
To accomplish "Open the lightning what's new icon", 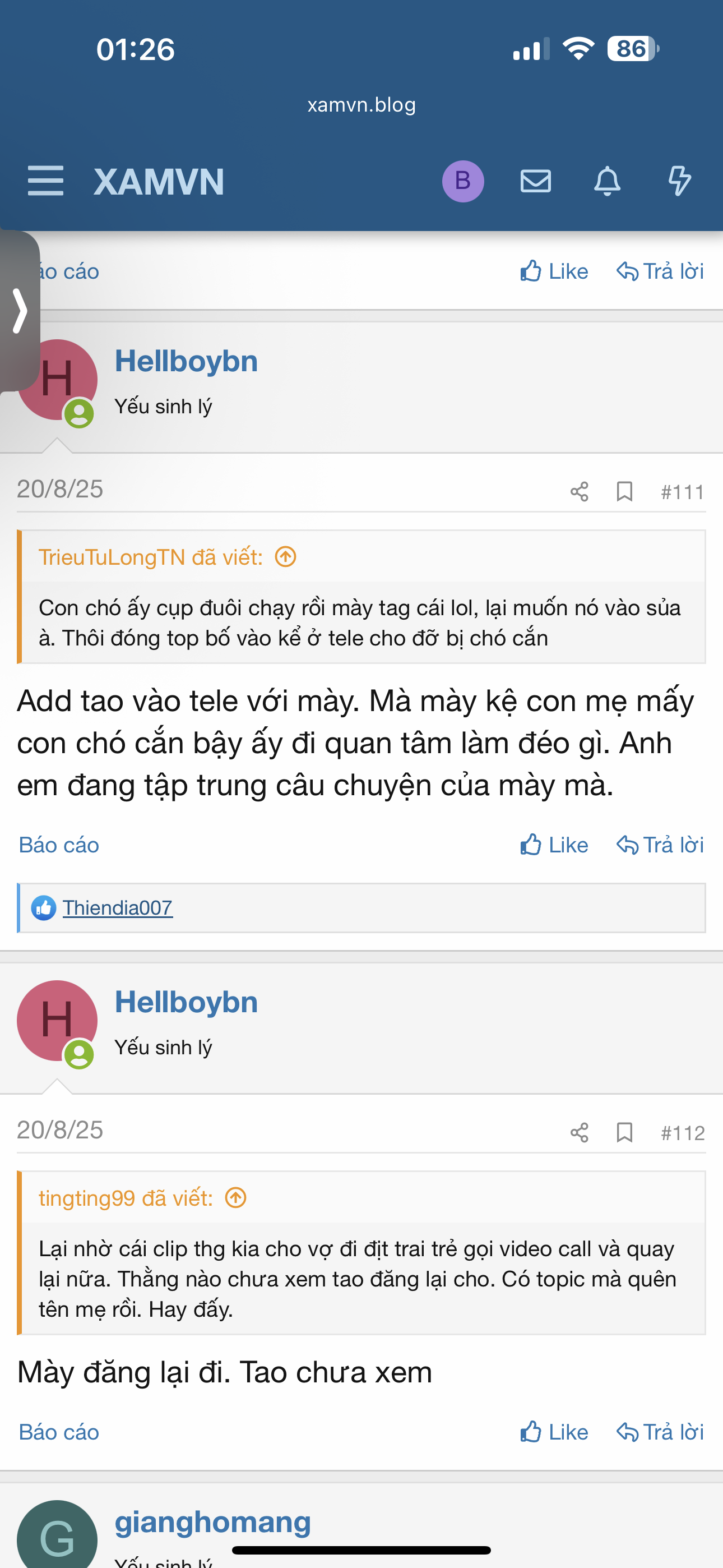I will pos(679,181).
